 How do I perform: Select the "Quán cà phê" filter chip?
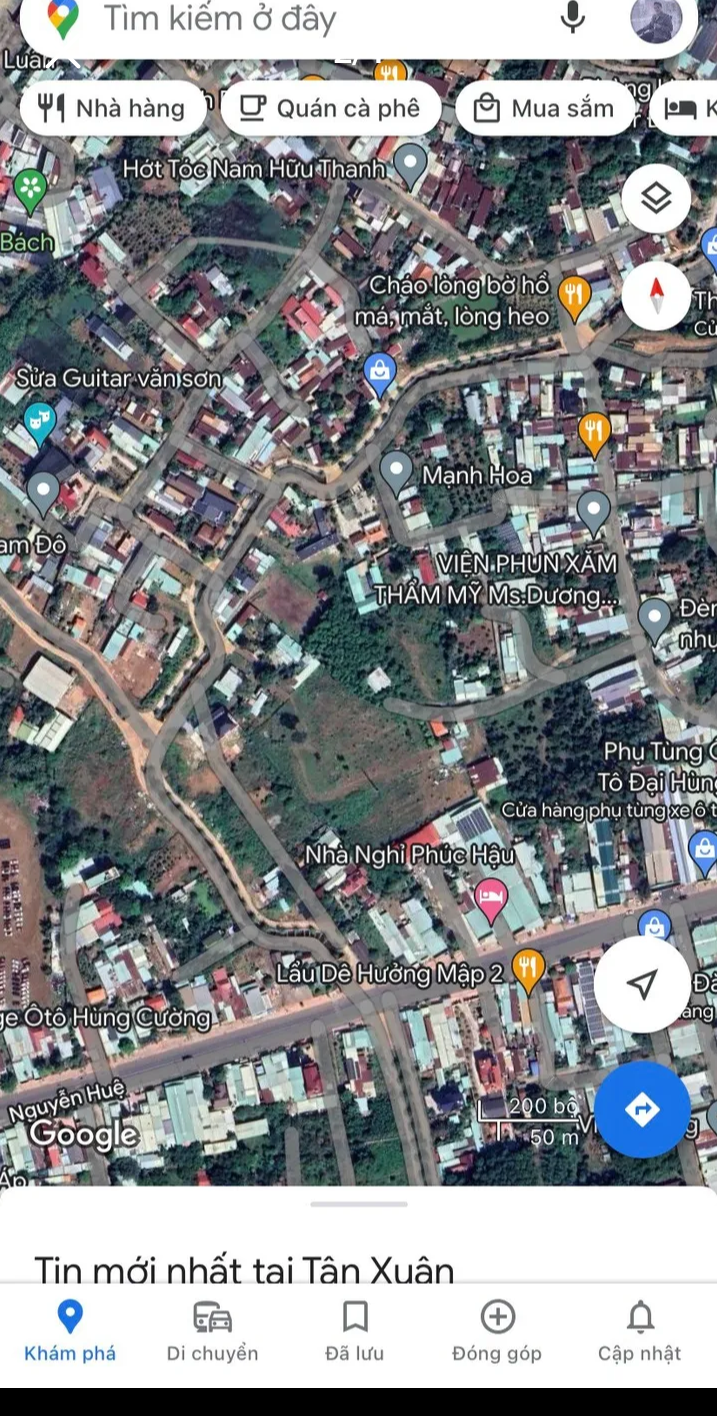coord(331,108)
